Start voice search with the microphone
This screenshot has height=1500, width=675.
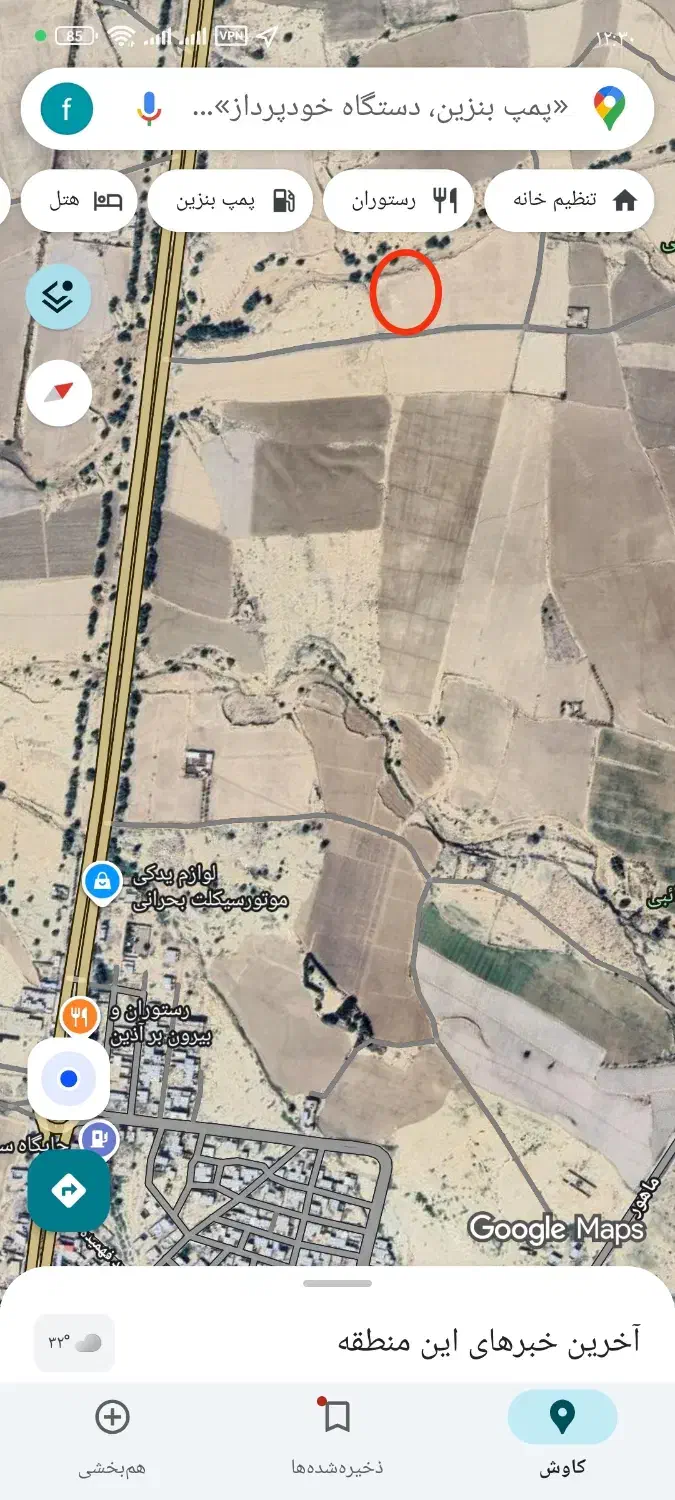(149, 108)
